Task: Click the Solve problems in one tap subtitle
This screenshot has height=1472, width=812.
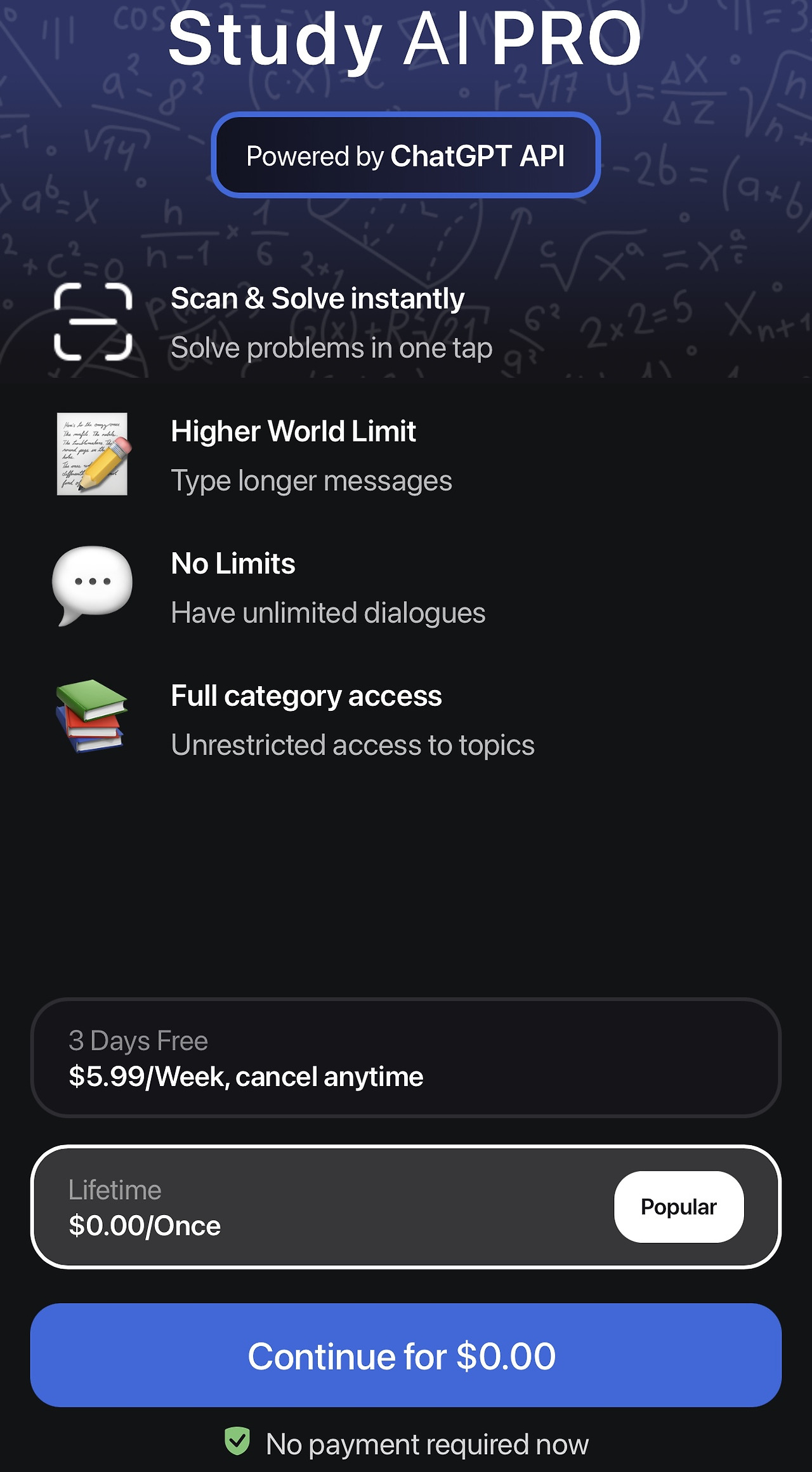Action: click(331, 347)
